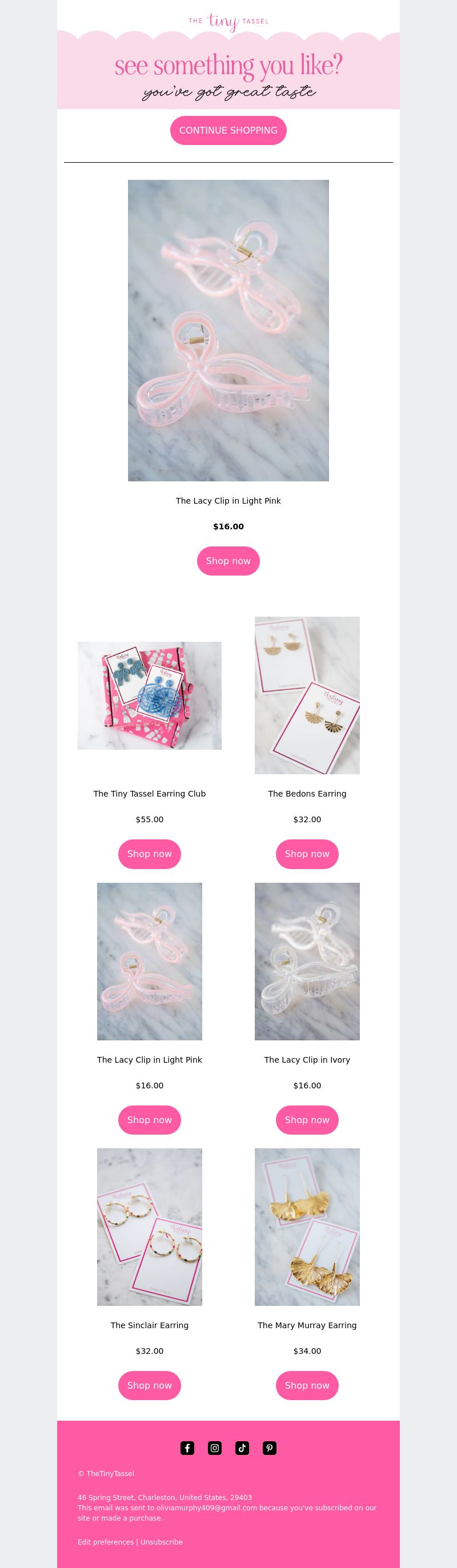Tap the Continue Shopping button
The image size is (457, 1568).
pyautogui.click(x=228, y=130)
